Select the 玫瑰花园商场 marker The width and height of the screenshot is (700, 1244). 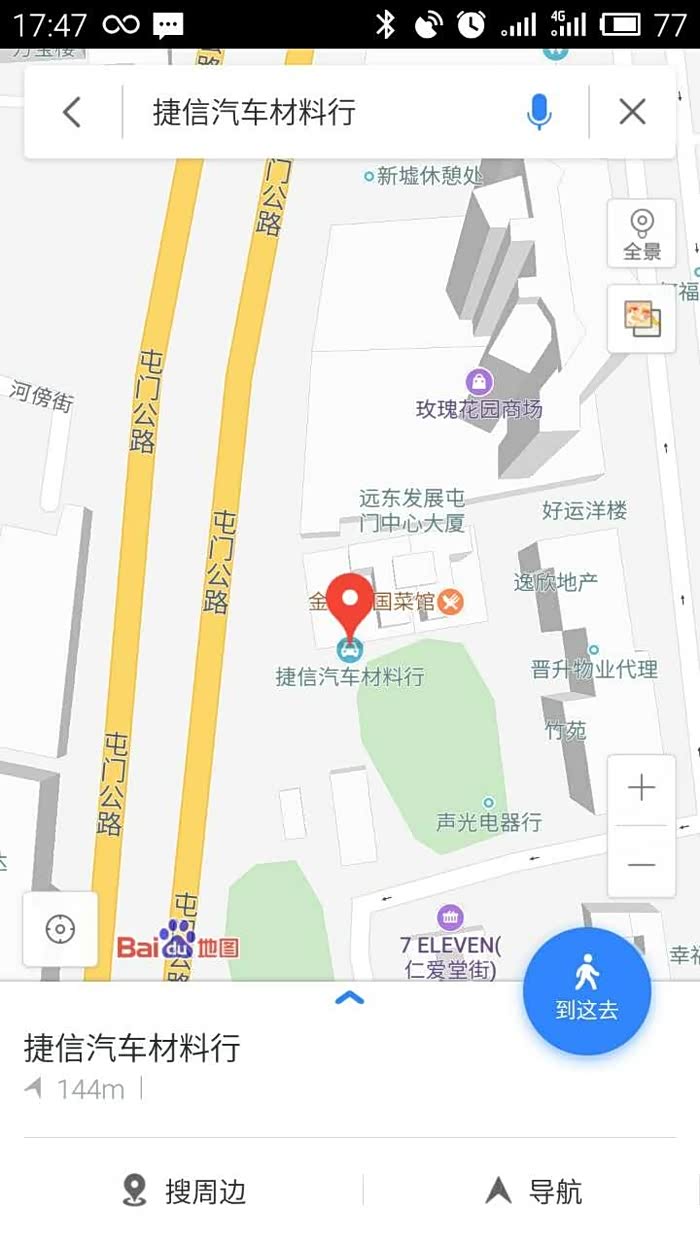[479, 382]
